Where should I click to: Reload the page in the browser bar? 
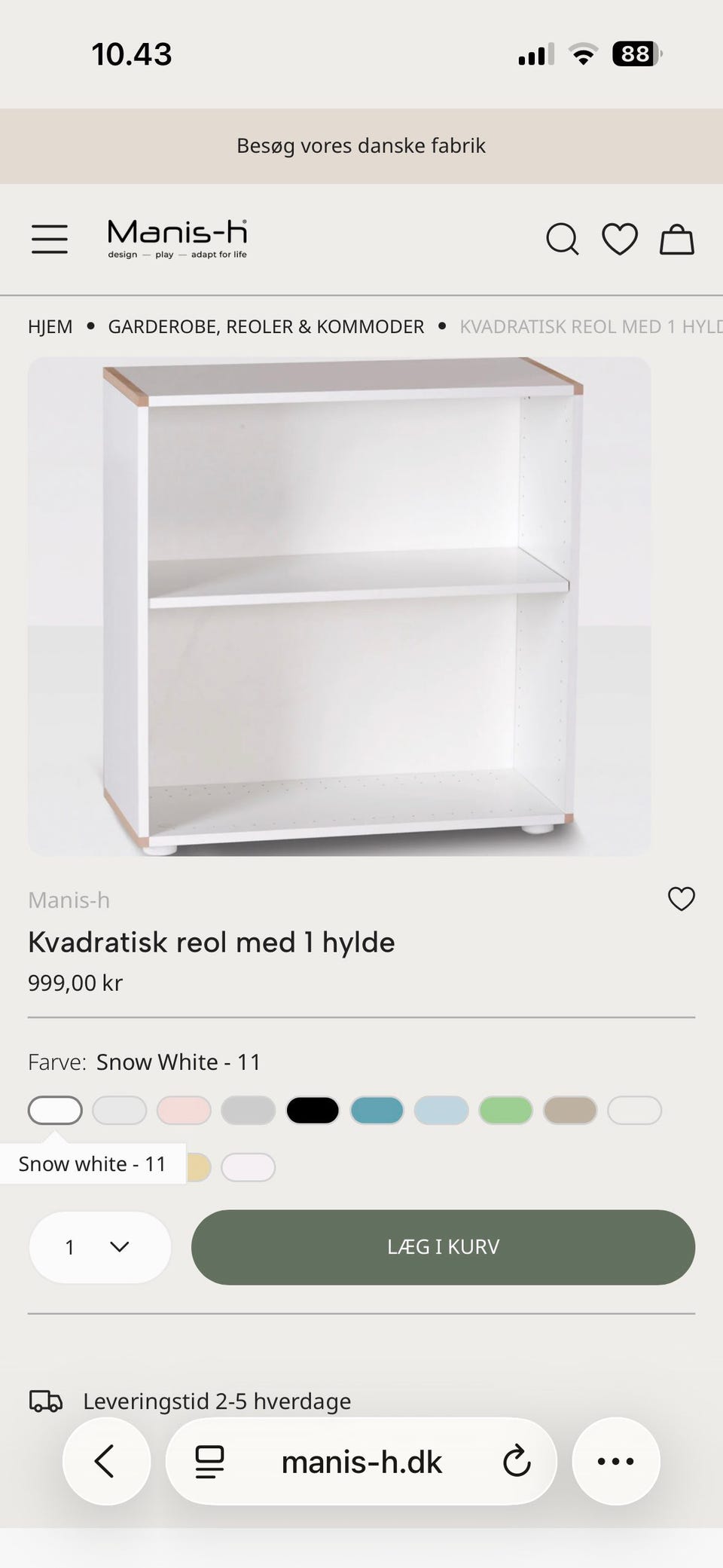tap(516, 1460)
